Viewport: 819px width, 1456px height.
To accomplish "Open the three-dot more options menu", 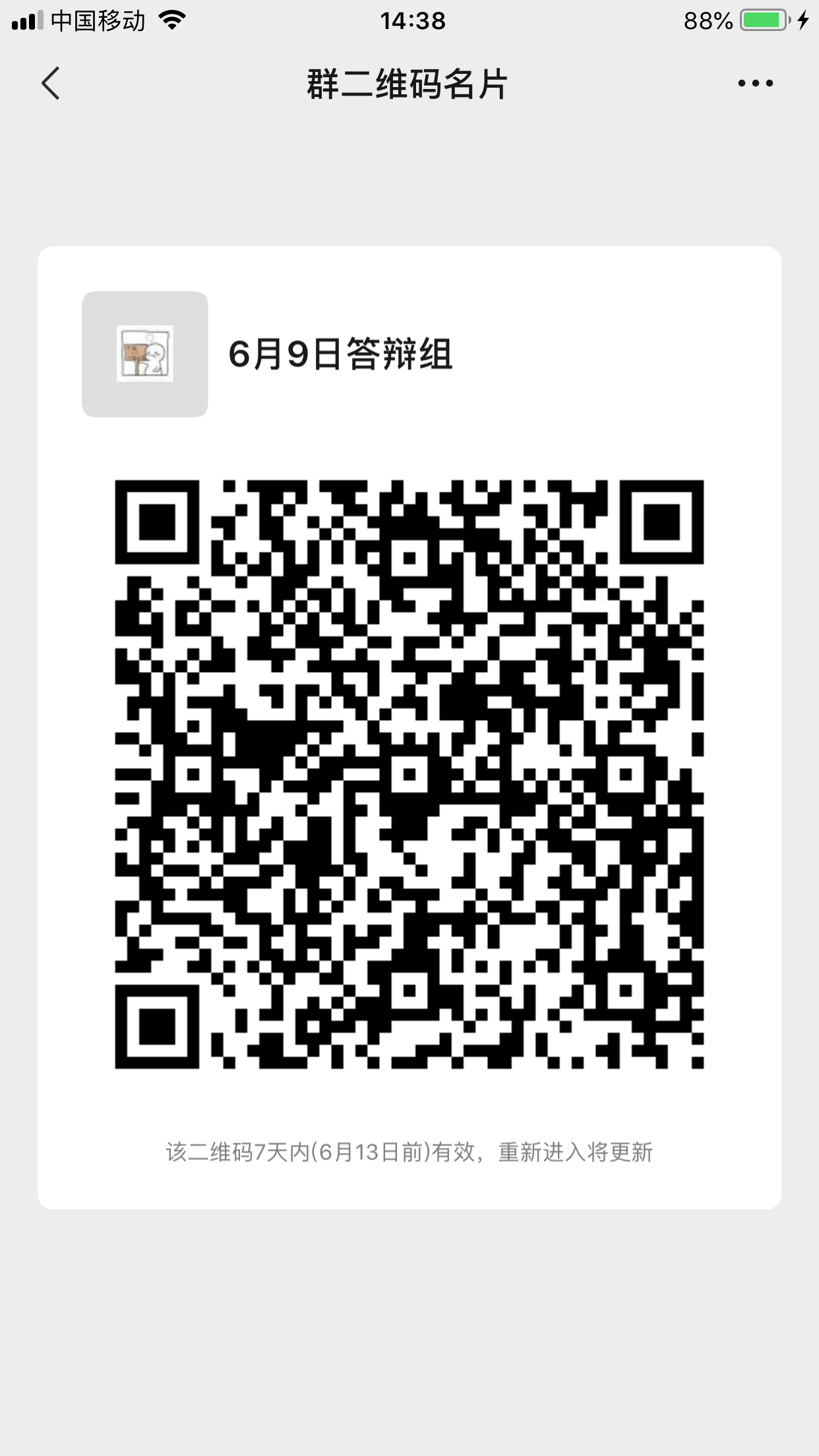I will (x=755, y=83).
